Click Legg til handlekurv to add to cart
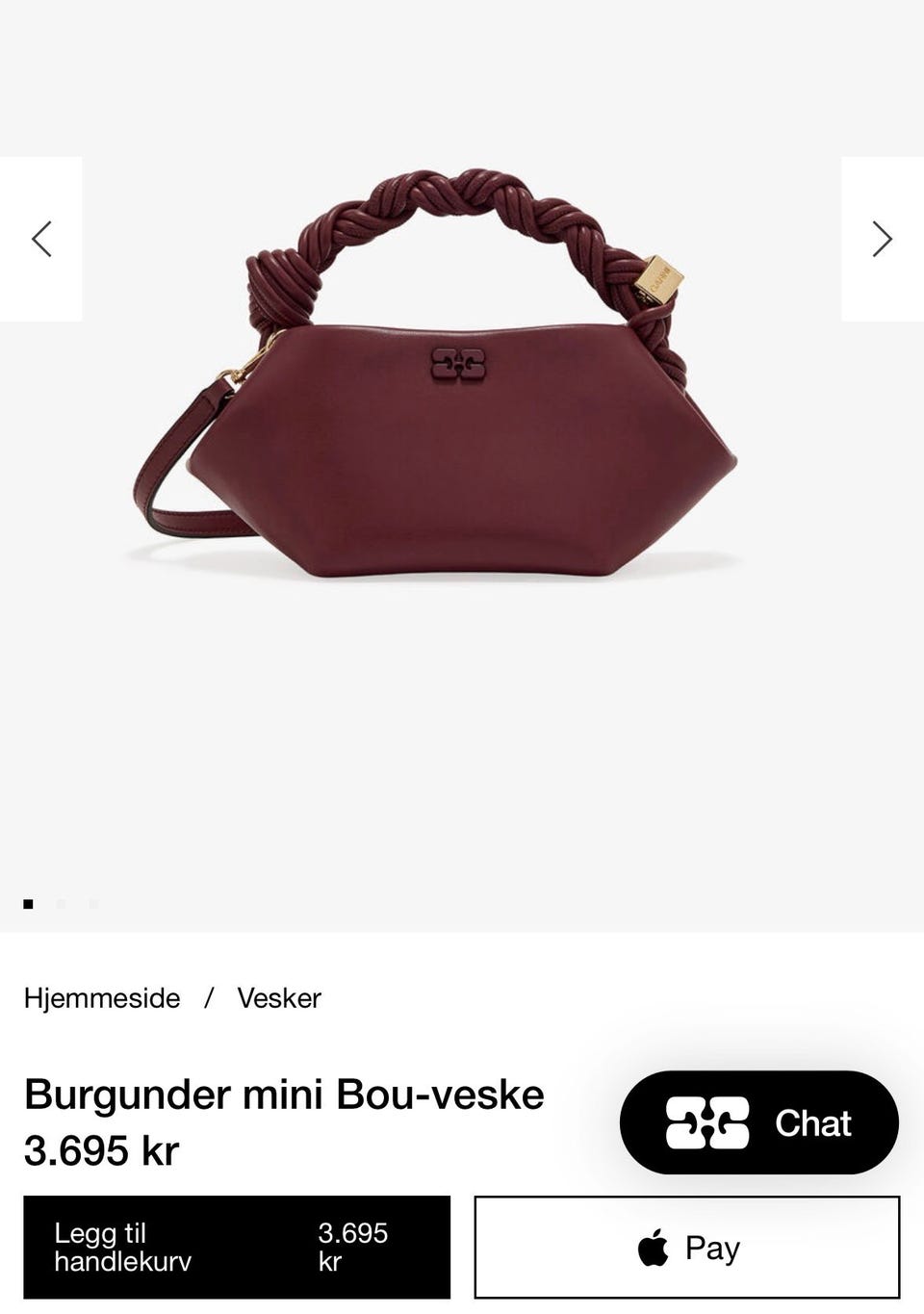The image size is (924, 1314). (239, 1247)
